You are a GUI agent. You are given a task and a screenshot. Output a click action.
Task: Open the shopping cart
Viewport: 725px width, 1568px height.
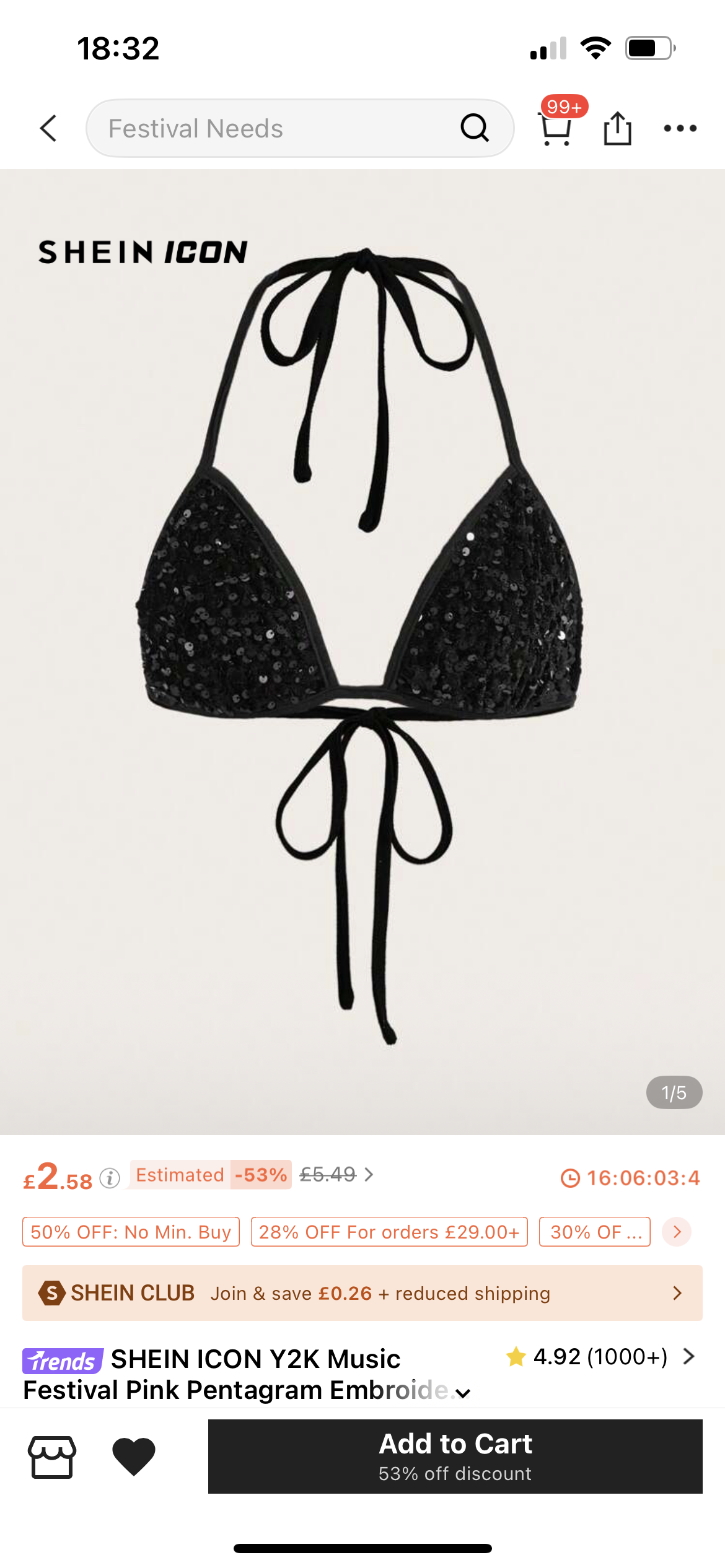[556, 128]
